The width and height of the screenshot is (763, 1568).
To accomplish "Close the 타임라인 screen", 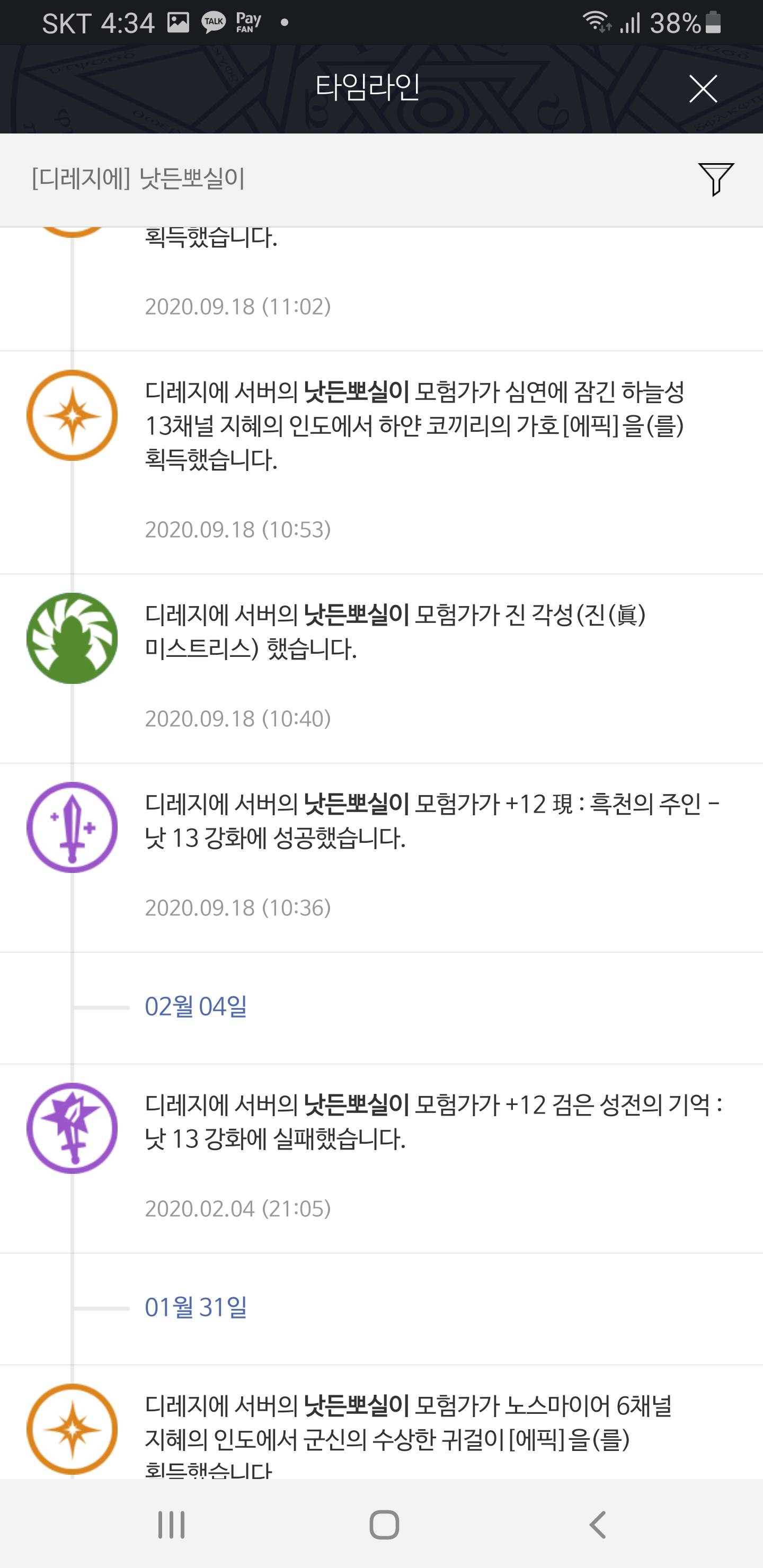I will coord(703,89).
